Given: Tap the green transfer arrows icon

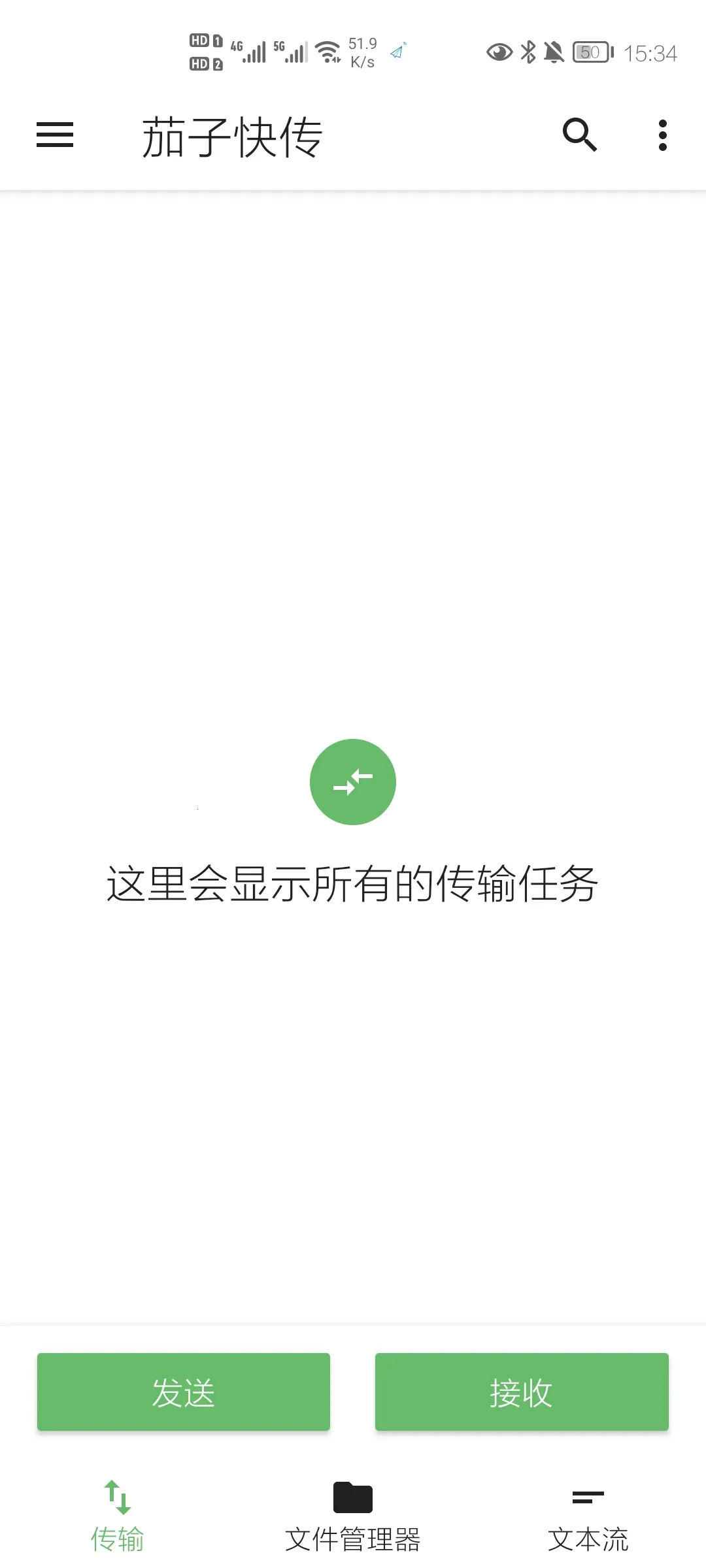Looking at the screenshot, I should (x=352, y=781).
